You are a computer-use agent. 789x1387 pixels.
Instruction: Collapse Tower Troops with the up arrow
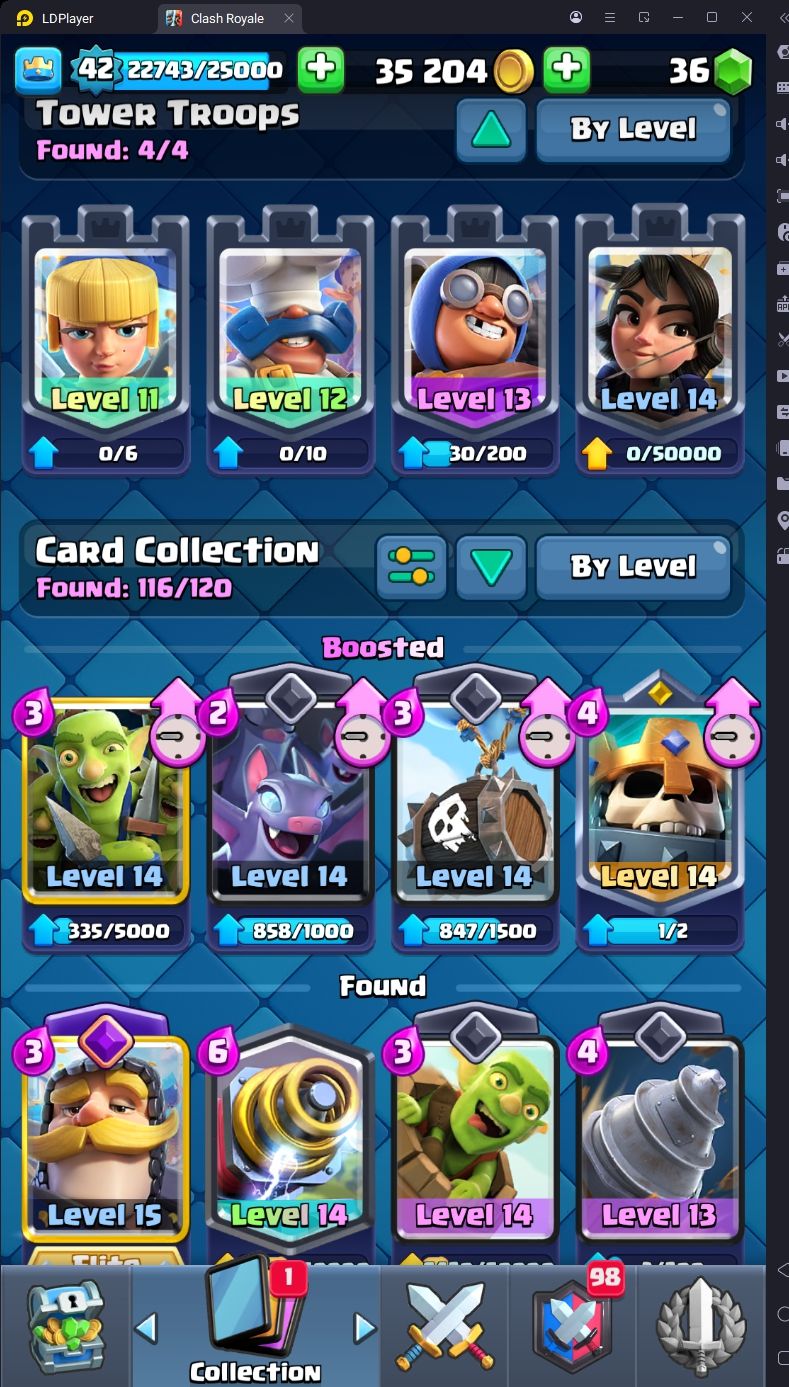coord(491,130)
